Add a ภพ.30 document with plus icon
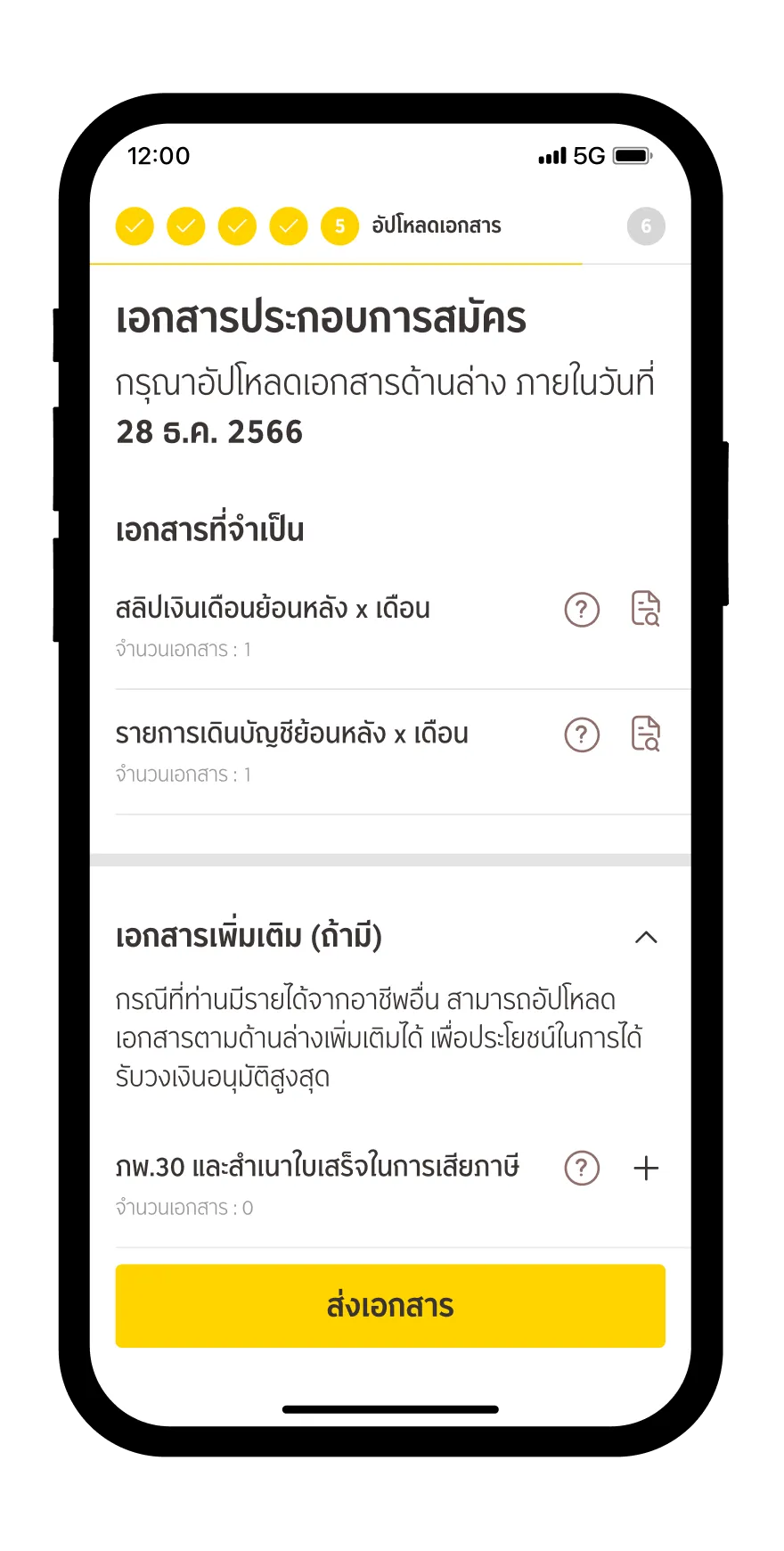This screenshot has width=784, height=1551. [646, 1168]
